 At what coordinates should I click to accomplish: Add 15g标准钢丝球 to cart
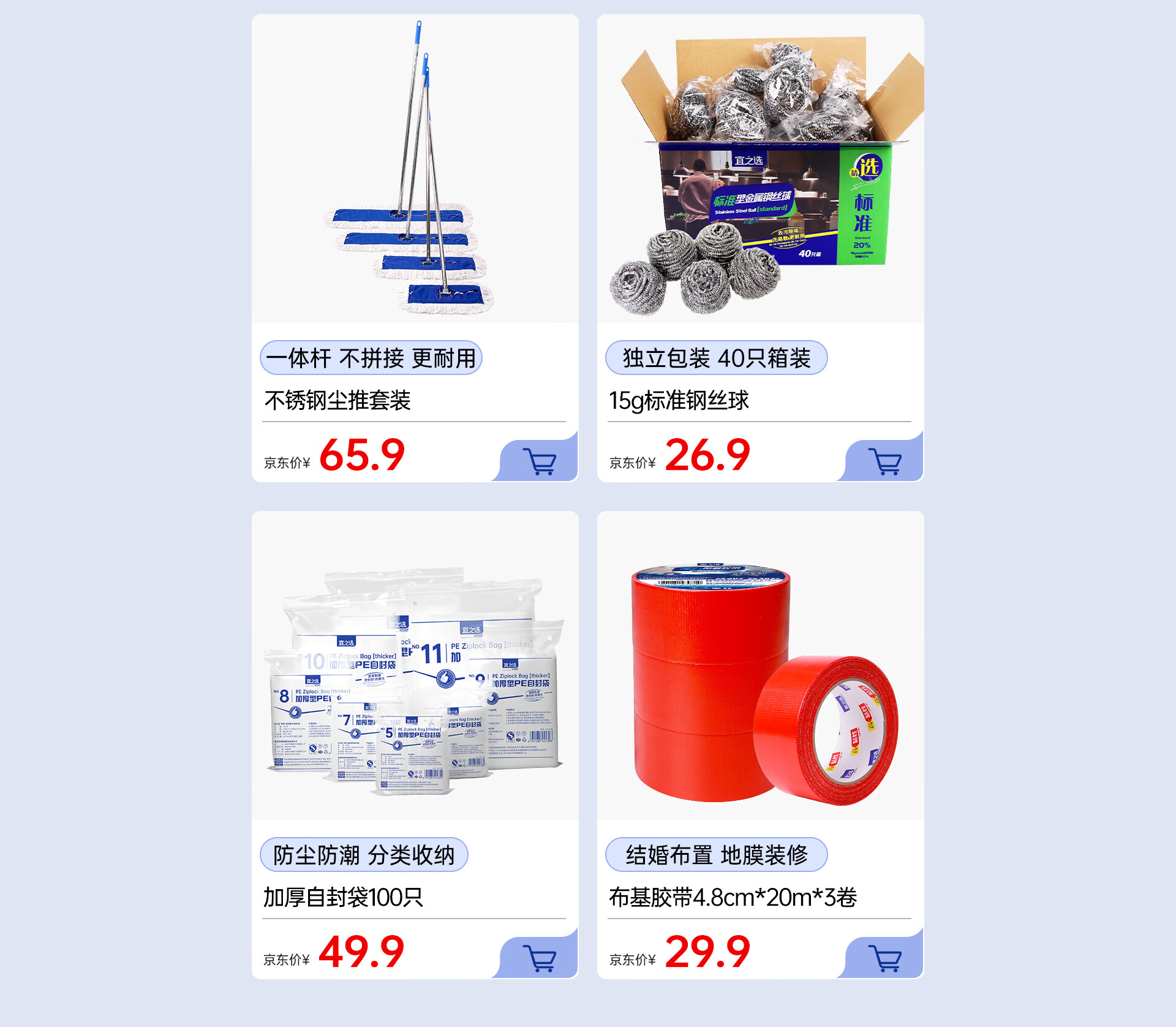(x=884, y=461)
